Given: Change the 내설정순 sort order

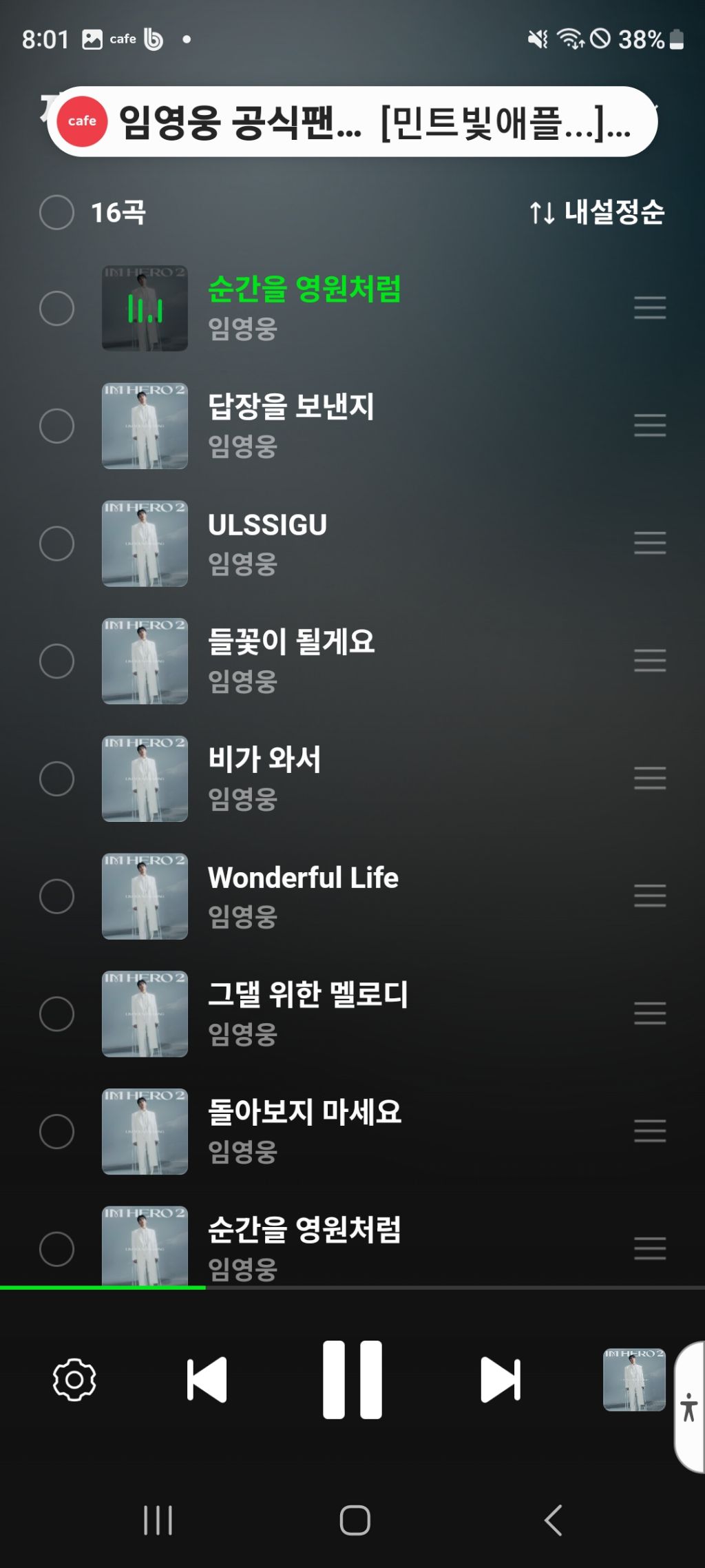Looking at the screenshot, I should point(596,212).
